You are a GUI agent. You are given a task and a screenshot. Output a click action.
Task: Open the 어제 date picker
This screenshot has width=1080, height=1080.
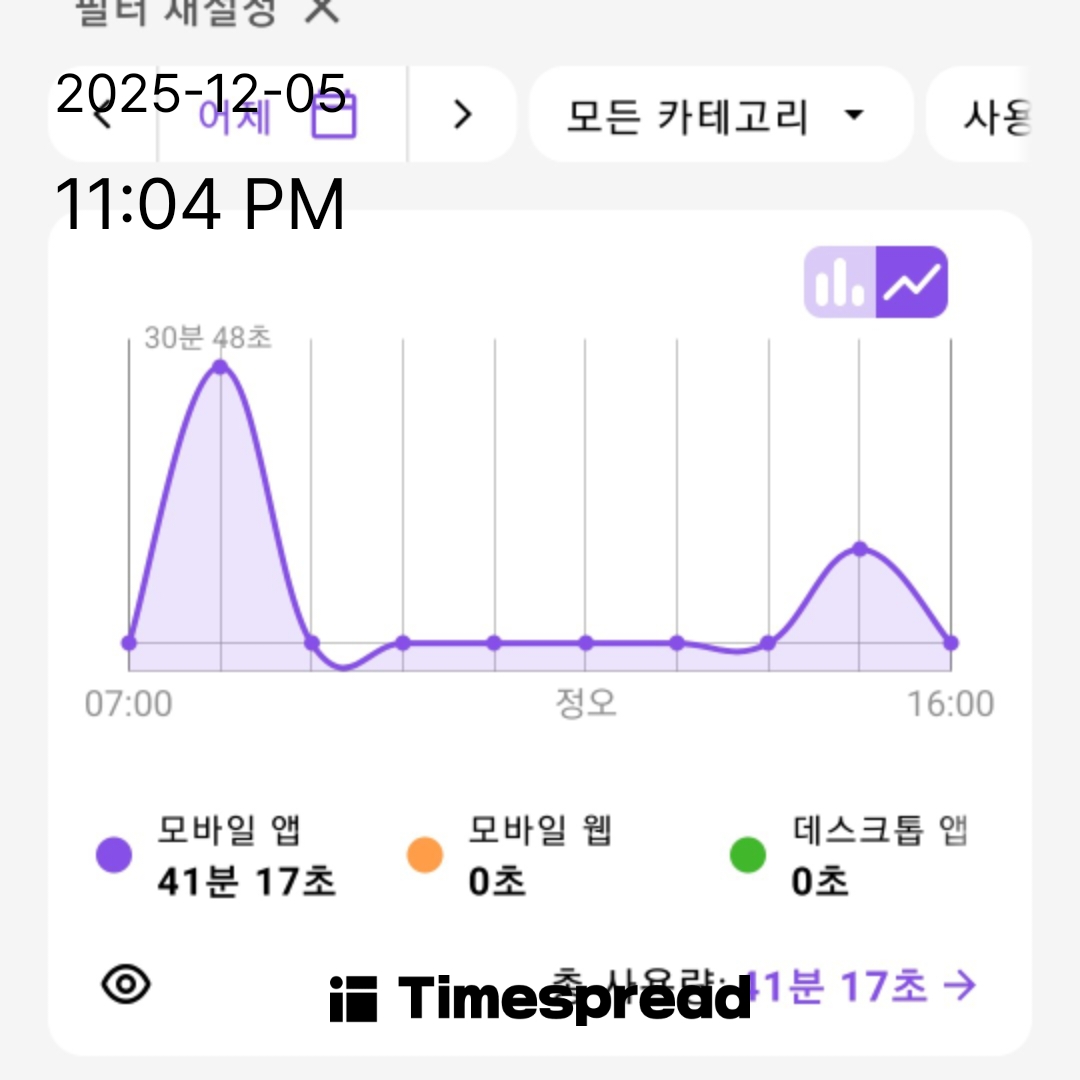pyautogui.click(x=280, y=116)
